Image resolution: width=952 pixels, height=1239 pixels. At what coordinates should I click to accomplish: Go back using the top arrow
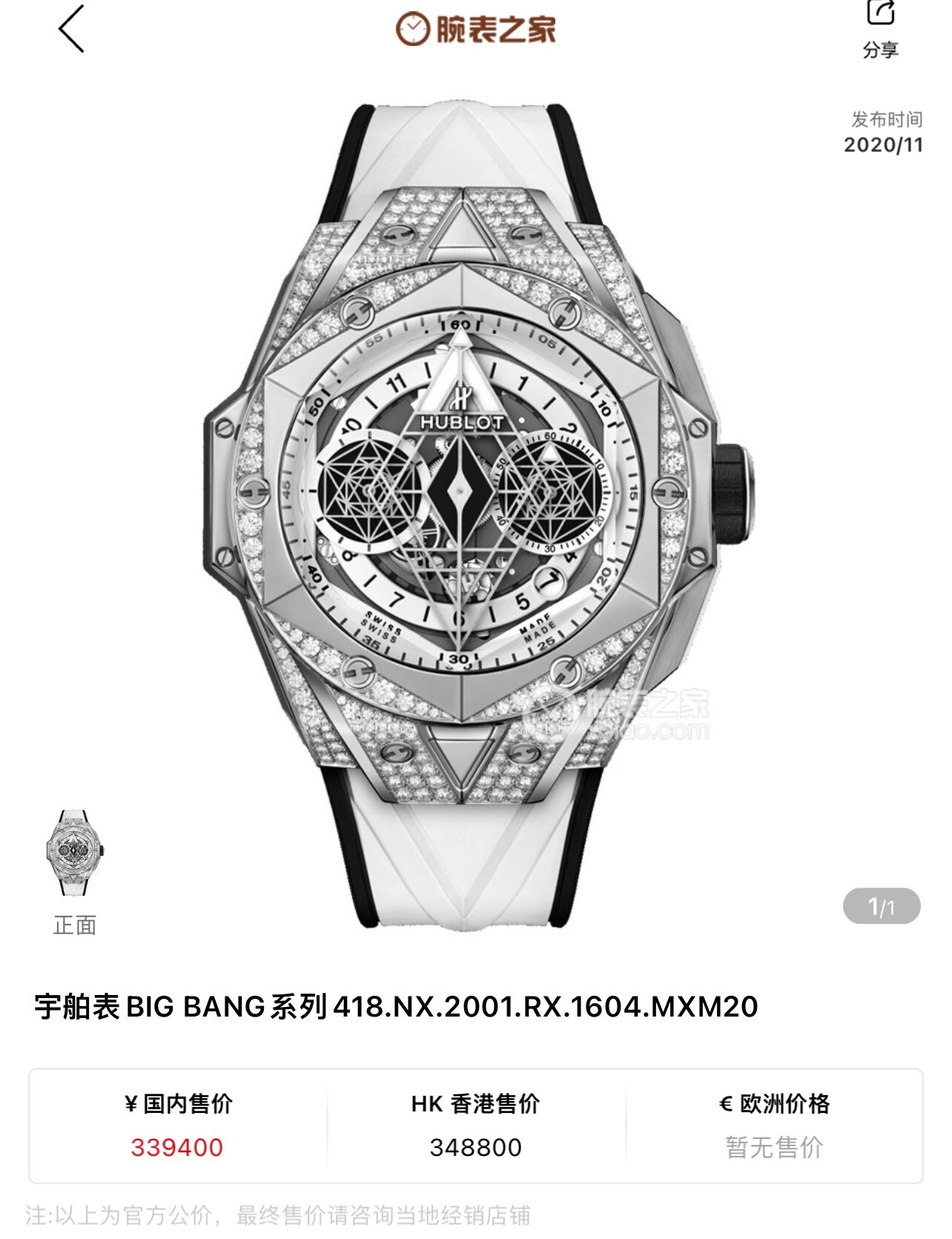tap(71, 30)
